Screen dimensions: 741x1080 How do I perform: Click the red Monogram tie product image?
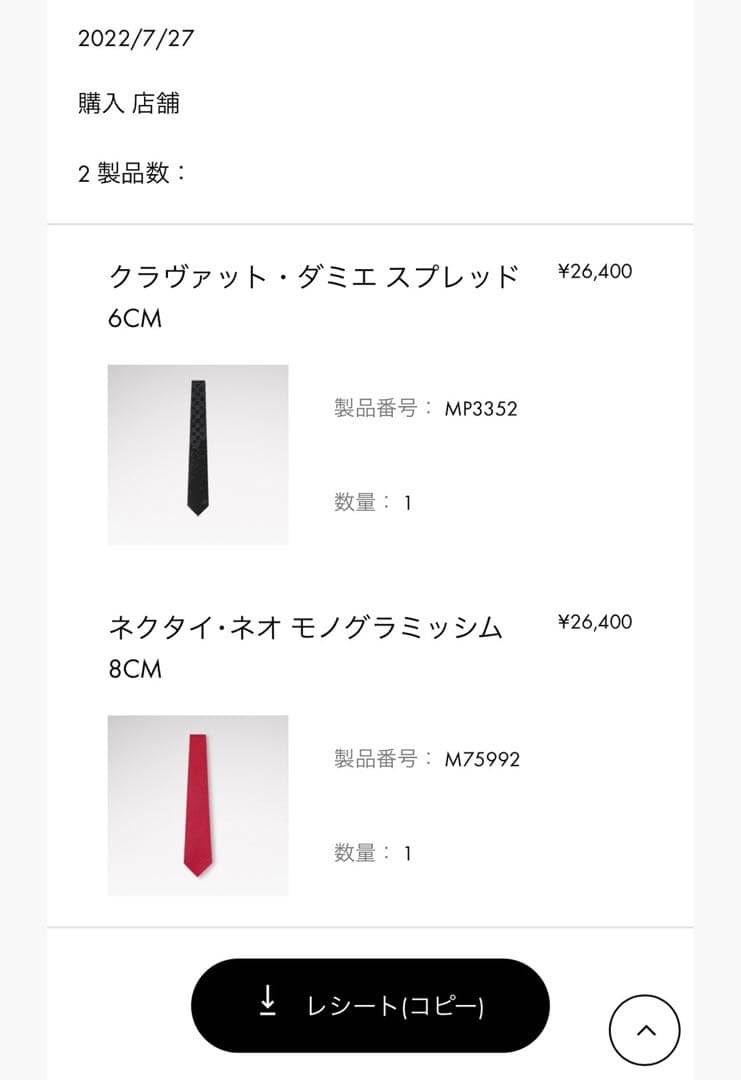(x=197, y=805)
